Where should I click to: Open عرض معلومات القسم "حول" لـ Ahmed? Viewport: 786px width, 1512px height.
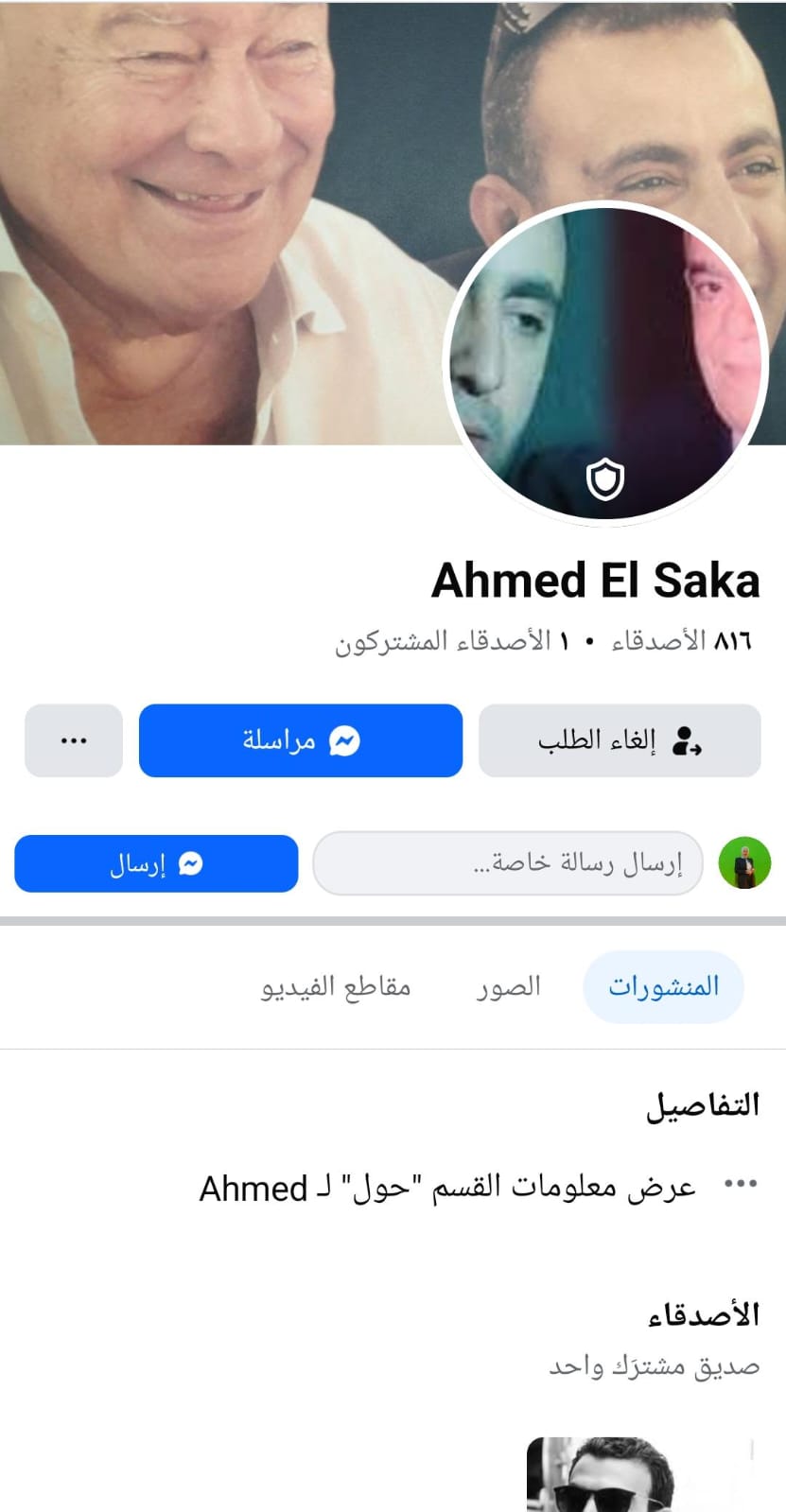tap(446, 1187)
